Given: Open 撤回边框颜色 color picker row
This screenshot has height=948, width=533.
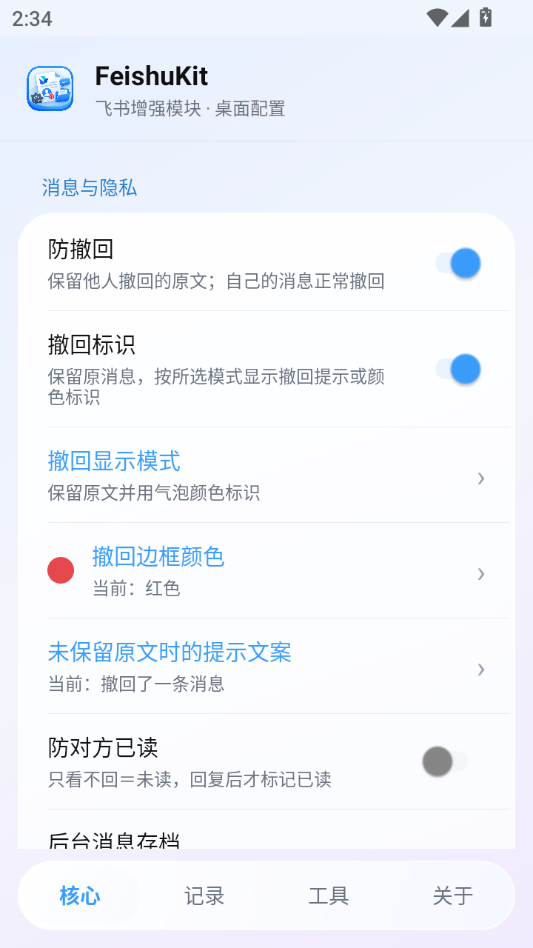Looking at the screenshot, I should tap(266, 571).
